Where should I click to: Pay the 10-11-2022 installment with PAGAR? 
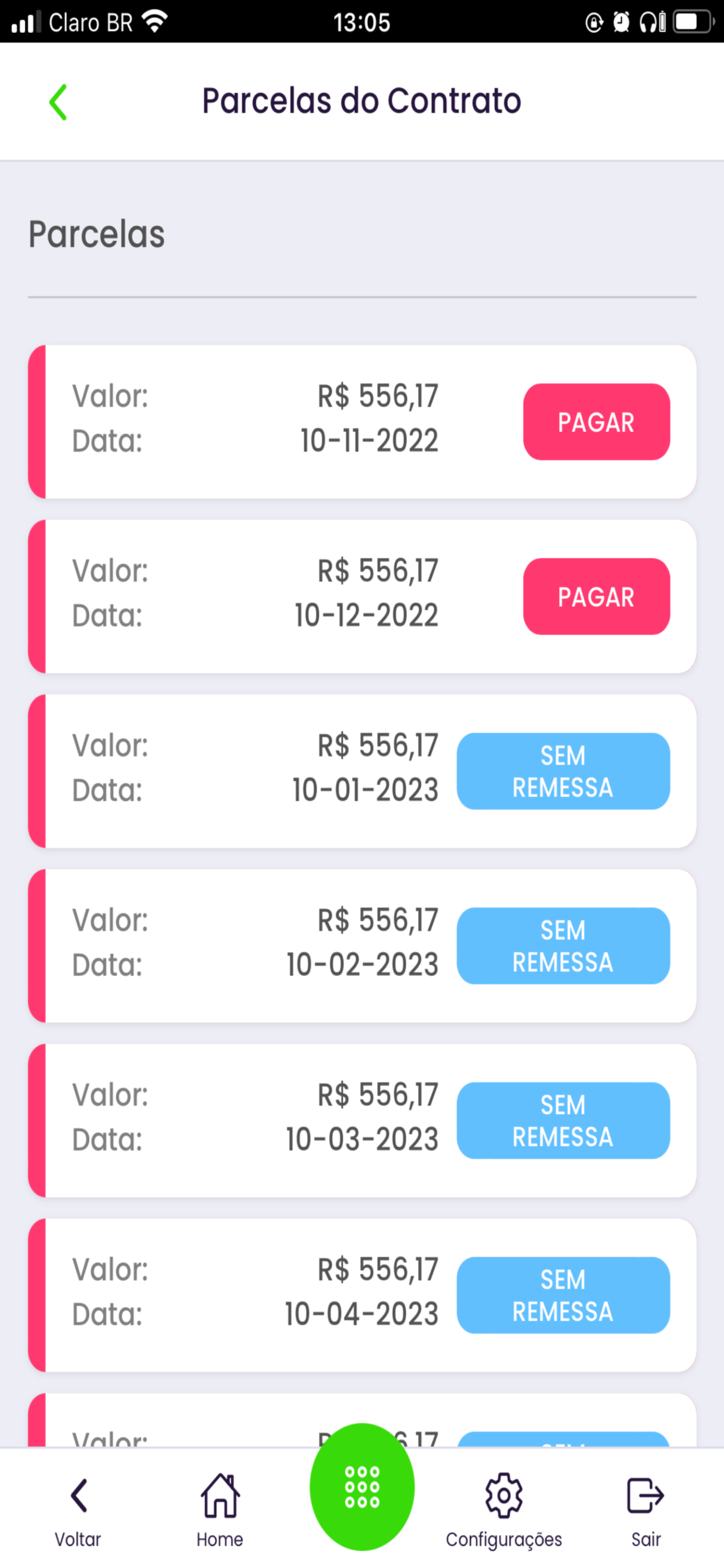596,422
